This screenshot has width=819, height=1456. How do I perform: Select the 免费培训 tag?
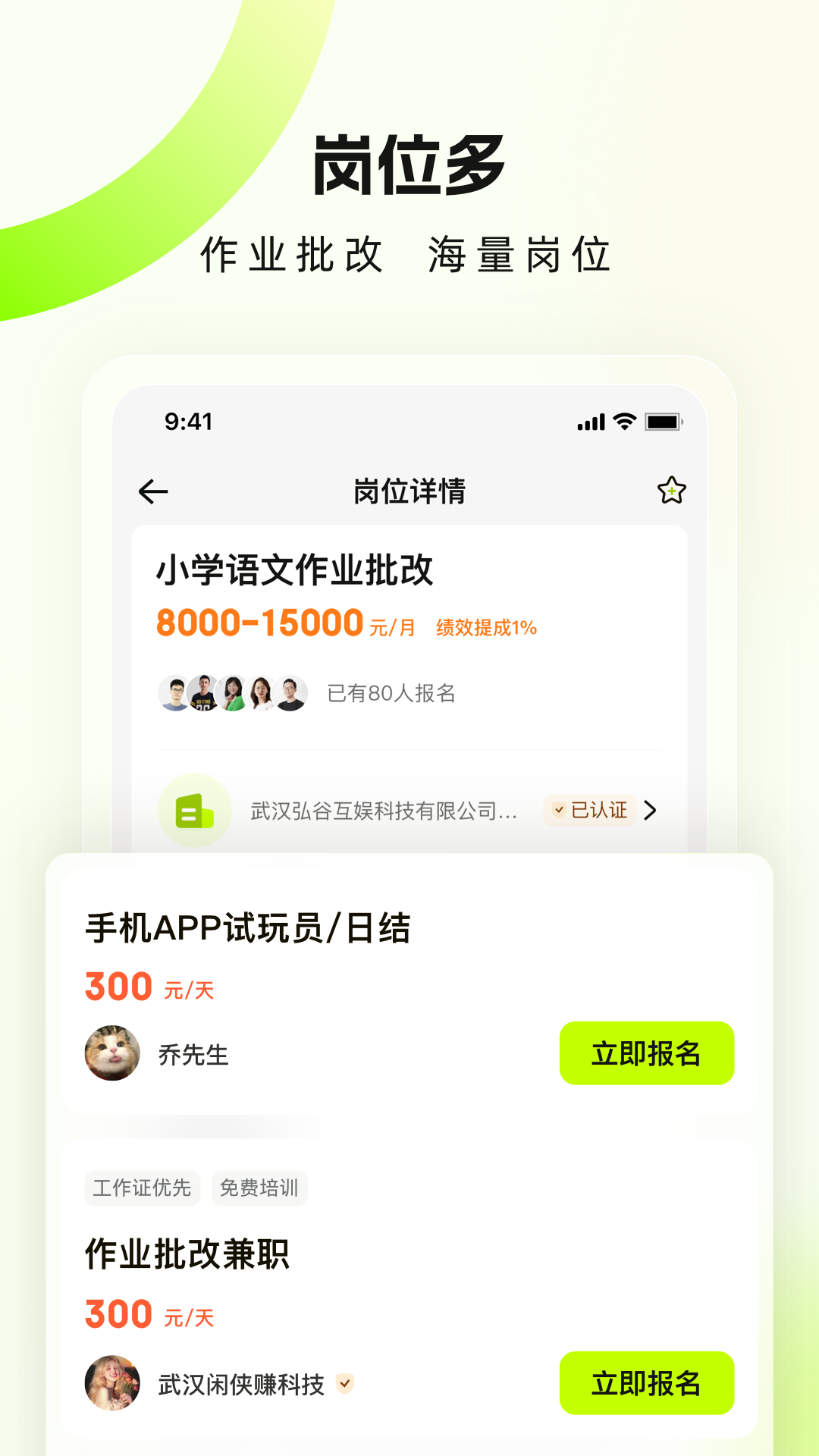tap(259, 1188)
